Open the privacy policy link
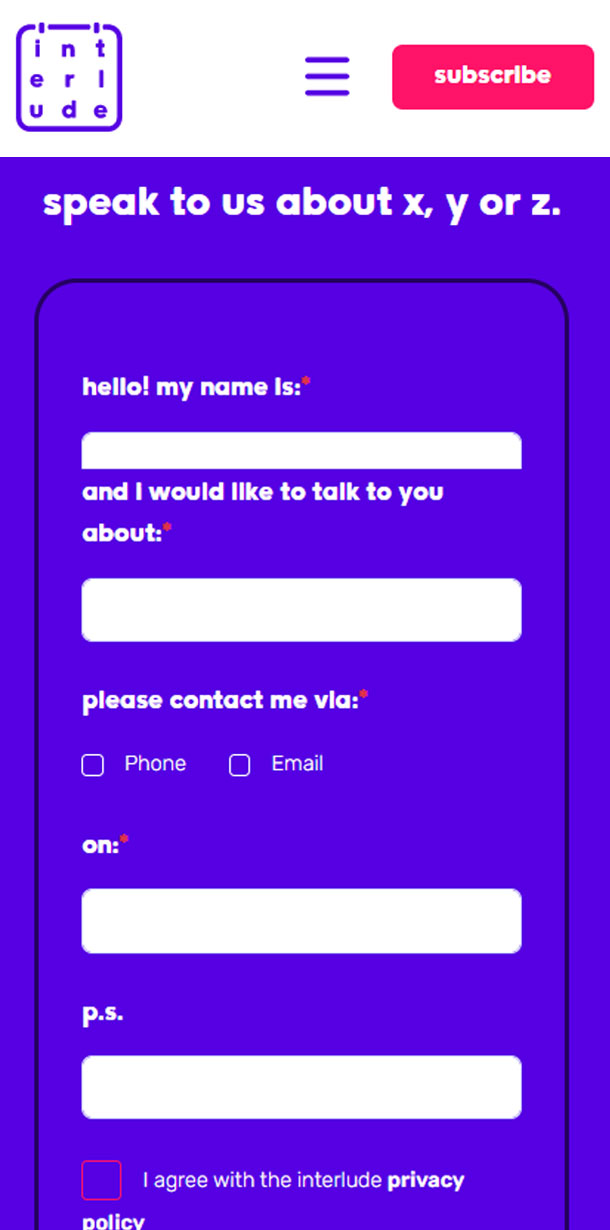The image size is (610, 1230). (425, 1180)
